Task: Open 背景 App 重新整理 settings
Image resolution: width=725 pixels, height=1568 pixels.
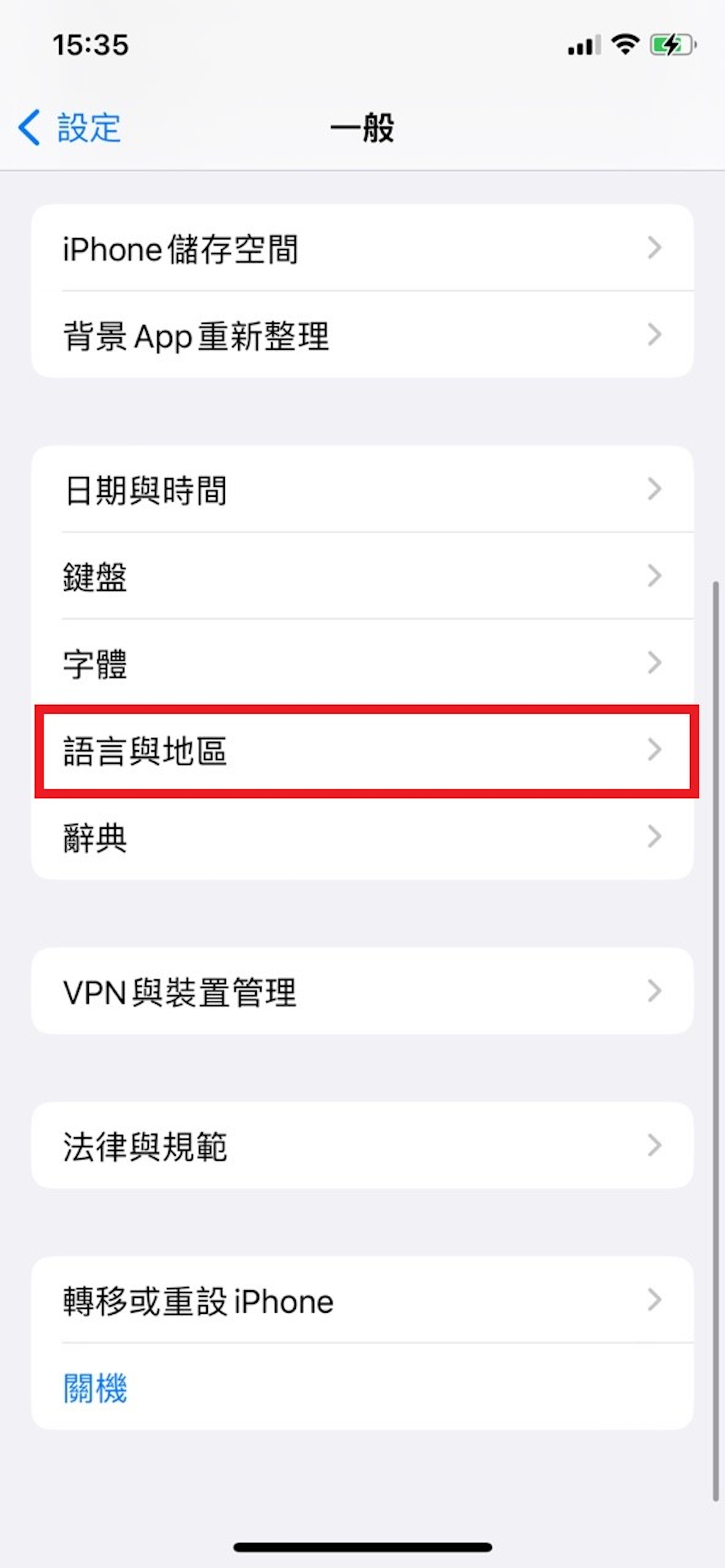Action: coord(362,335)
